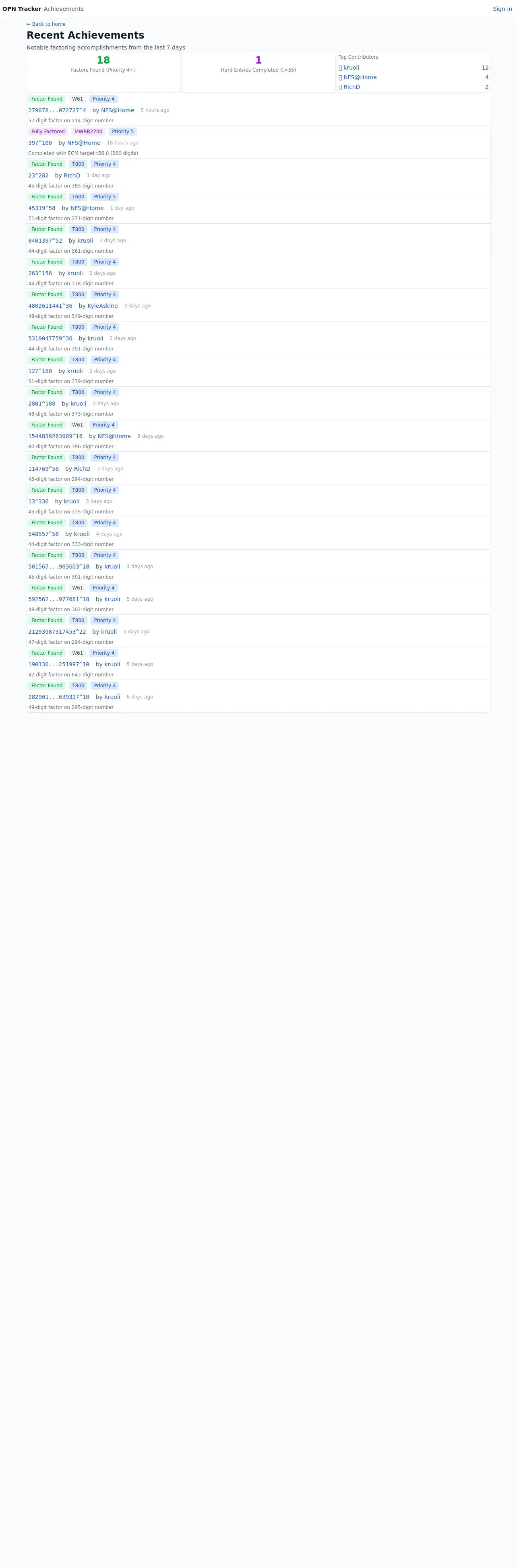Screen dimensions: 517x1568
Task: Open number 114769^58
Action: pos(43,469)
